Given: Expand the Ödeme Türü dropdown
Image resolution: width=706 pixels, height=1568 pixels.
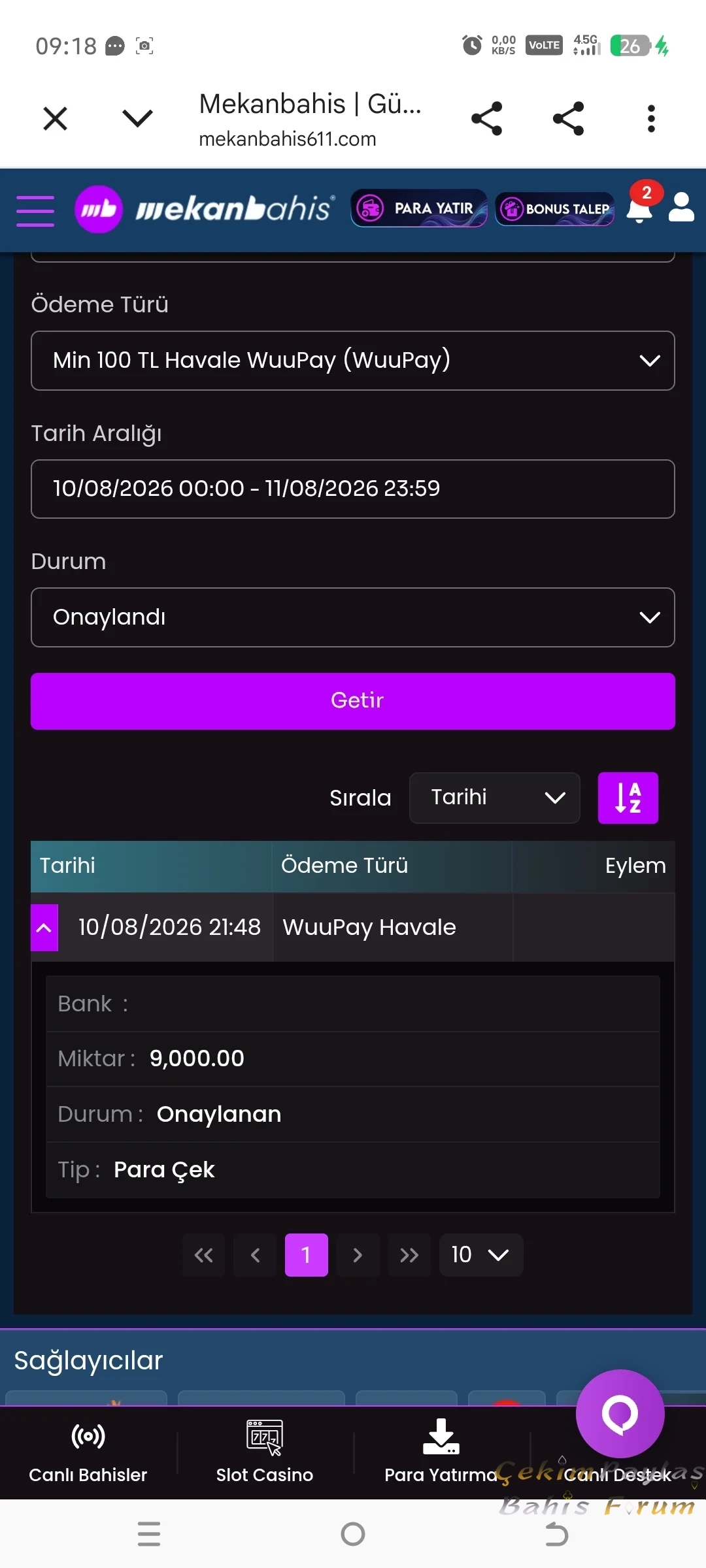Looking at the screenshot, I should (x=353, y=361).
